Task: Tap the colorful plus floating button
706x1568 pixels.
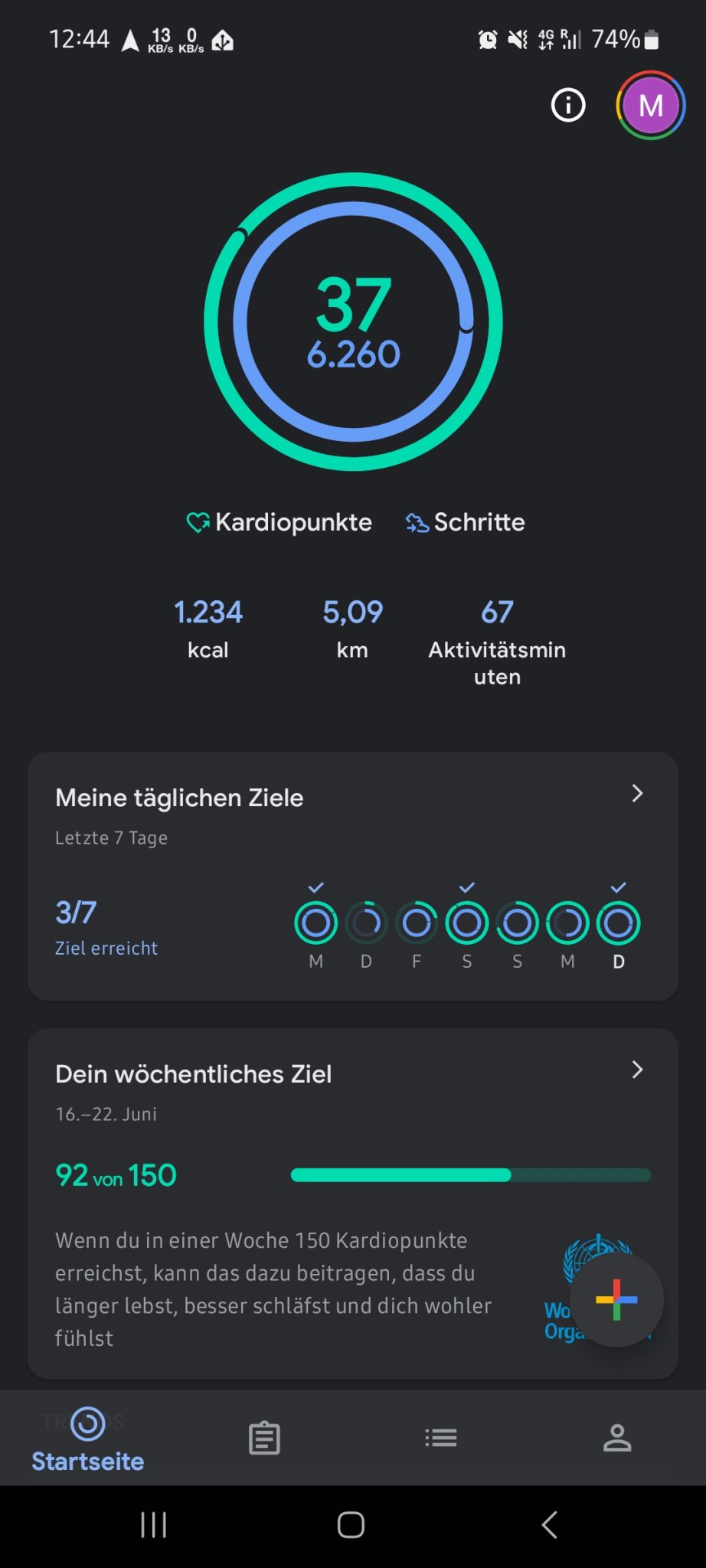Action: (616, 1299)
